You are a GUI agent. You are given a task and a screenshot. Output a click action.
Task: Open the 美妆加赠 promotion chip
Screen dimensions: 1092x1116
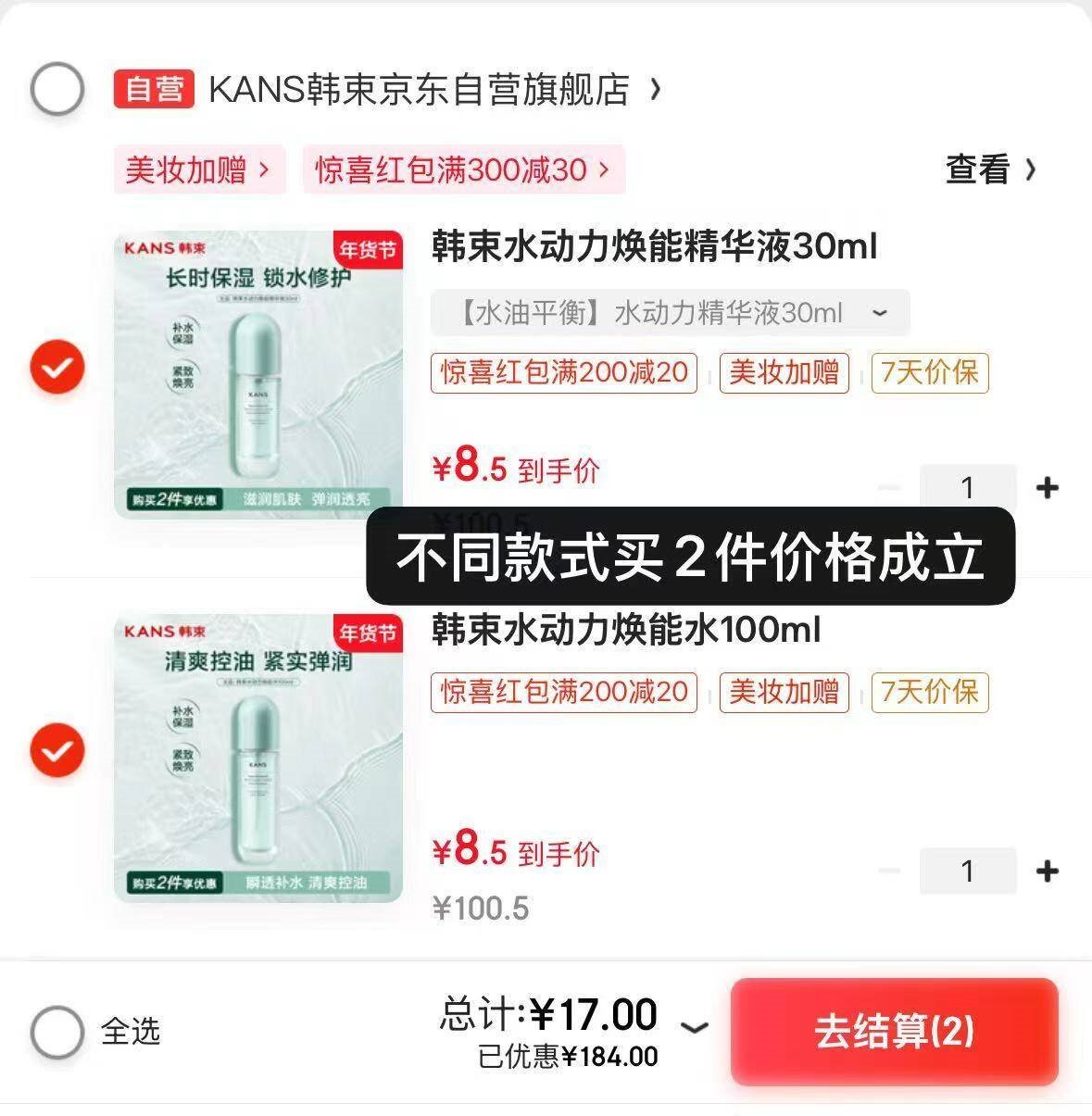[198, 170]
